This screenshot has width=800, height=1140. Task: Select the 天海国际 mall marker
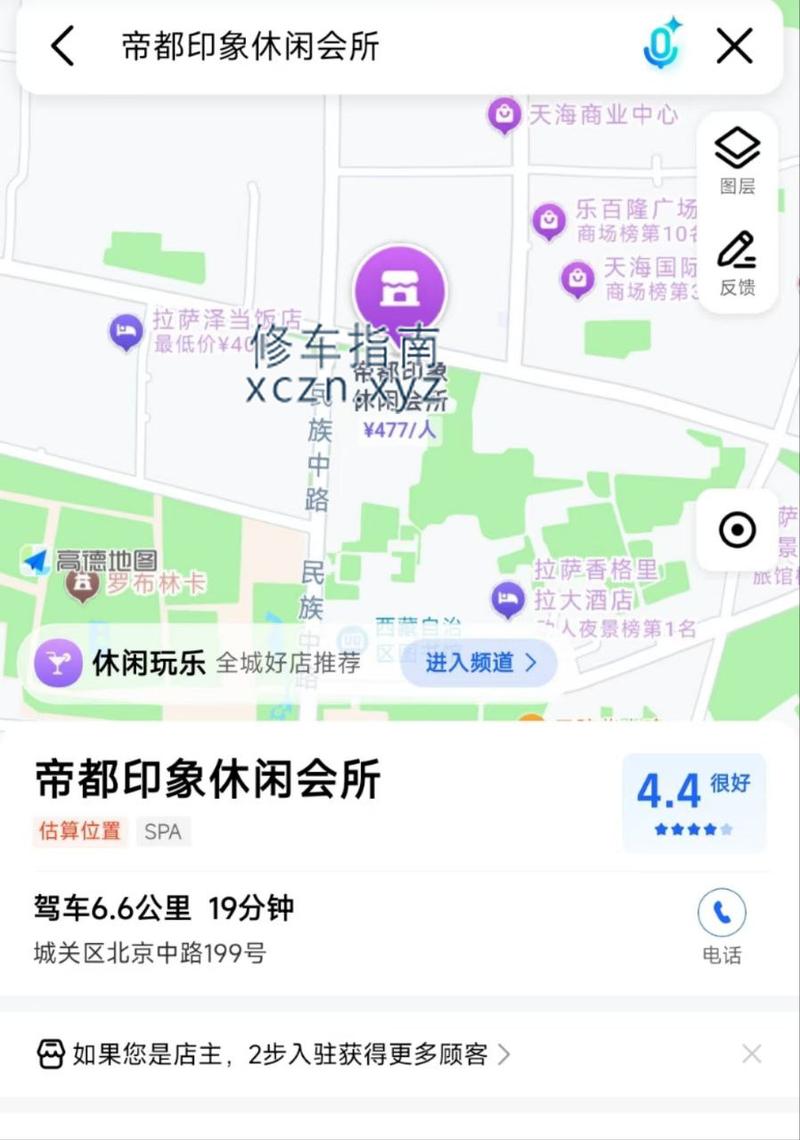click(578, 279)
